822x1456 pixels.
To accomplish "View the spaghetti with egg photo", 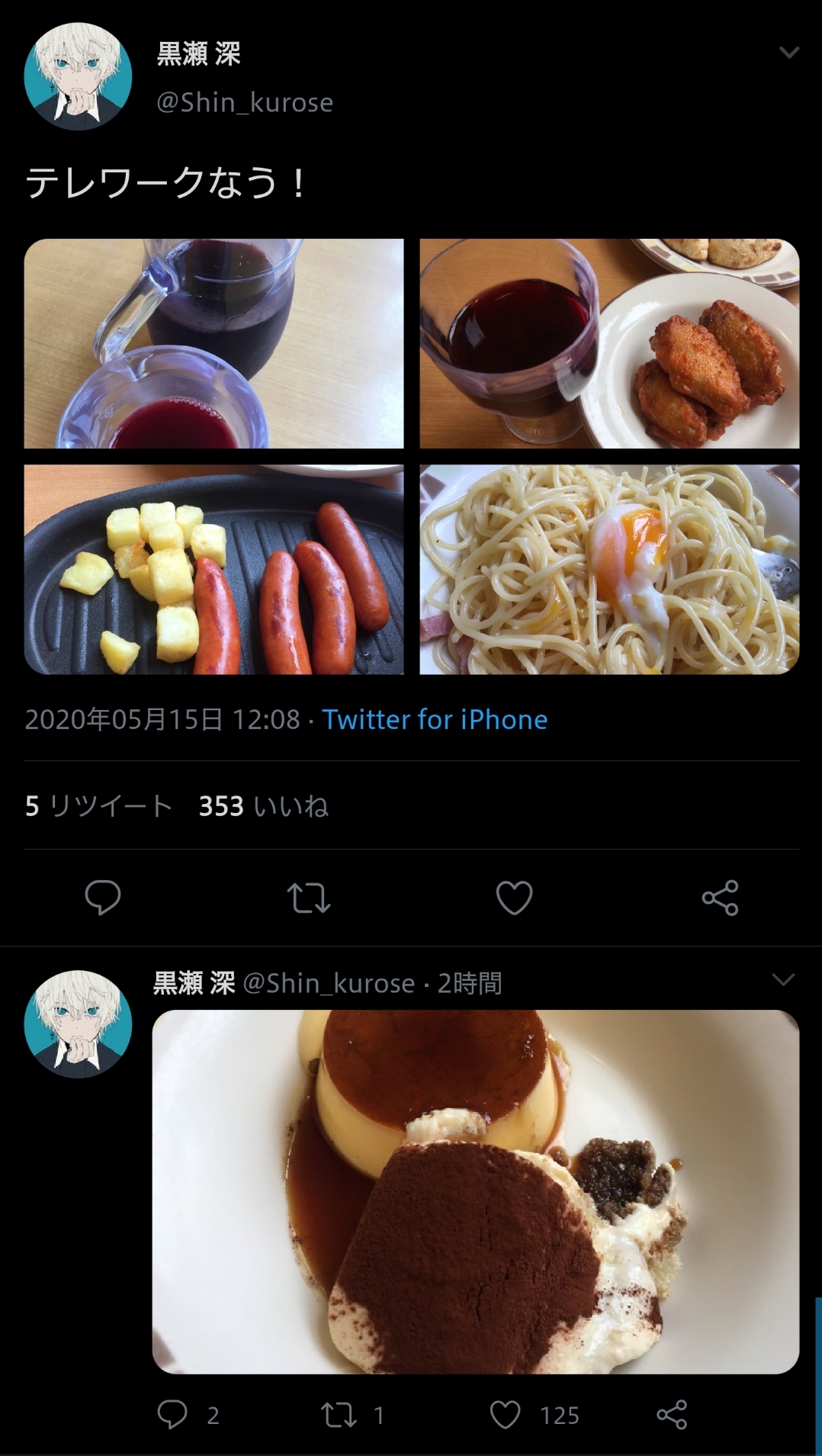I will tap(609, 570).
